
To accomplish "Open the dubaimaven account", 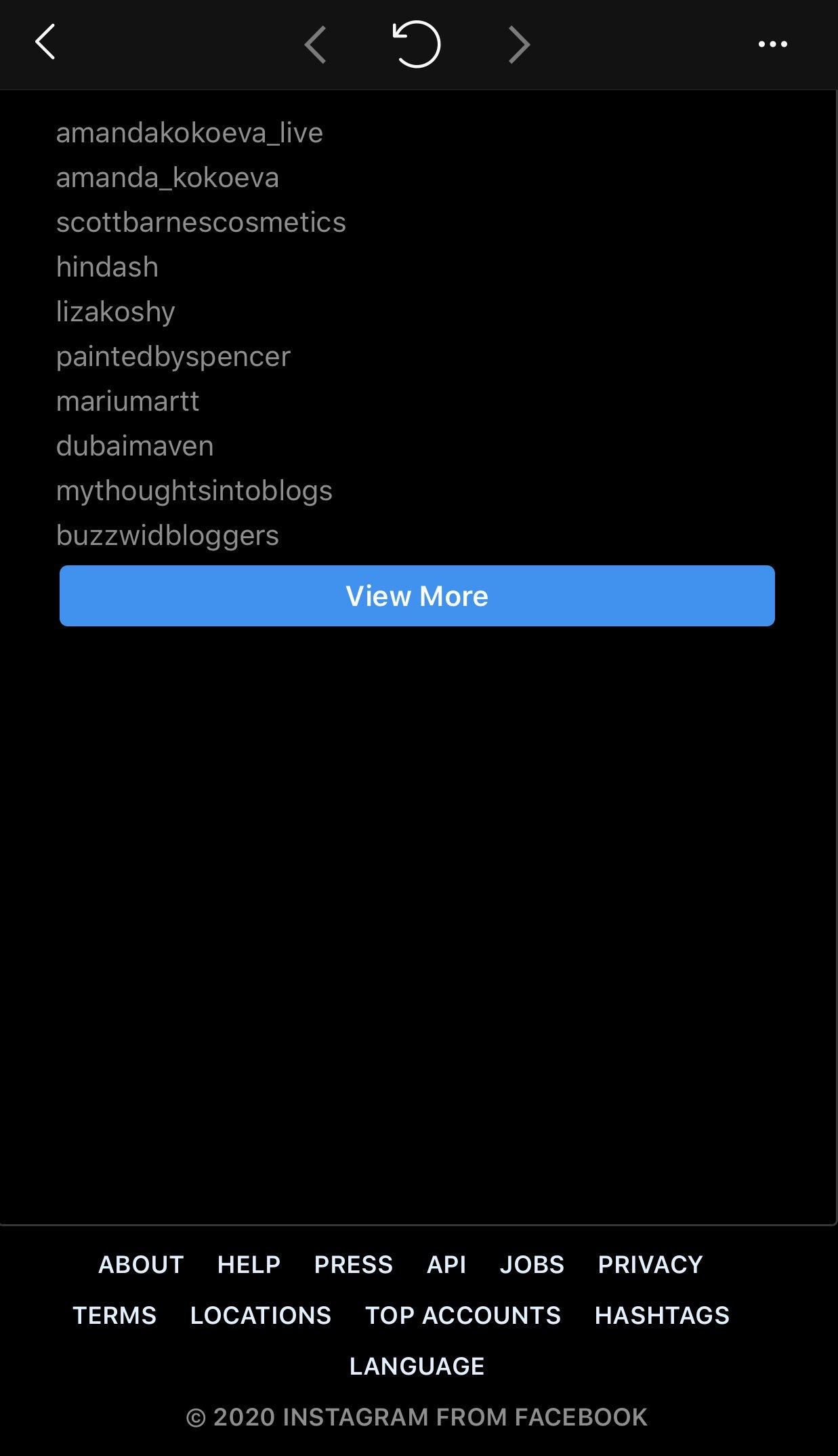I will coord(135,446).
